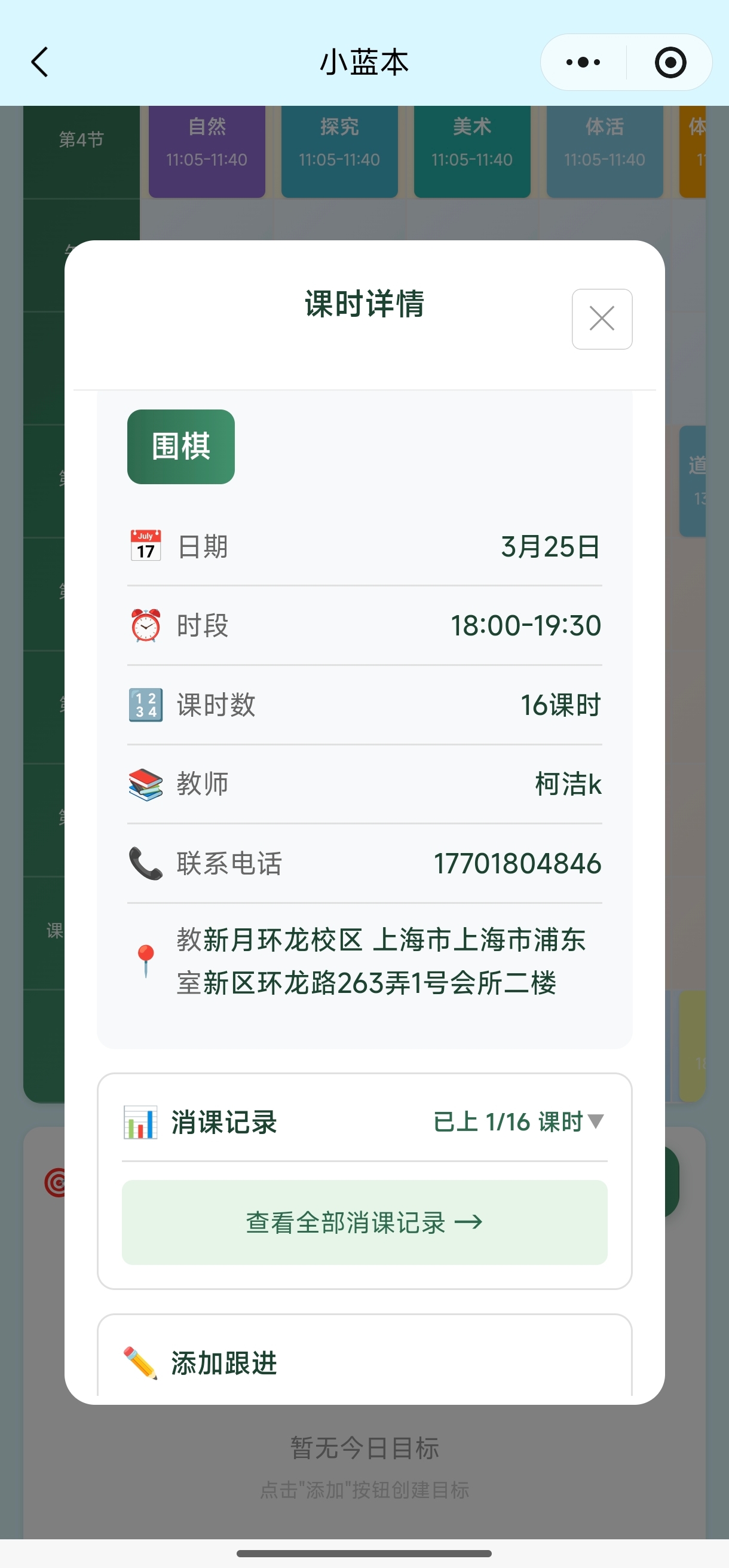Close the 课时详情 dialog
This screenshot has height=1568, width=729.
click(601, 319)
